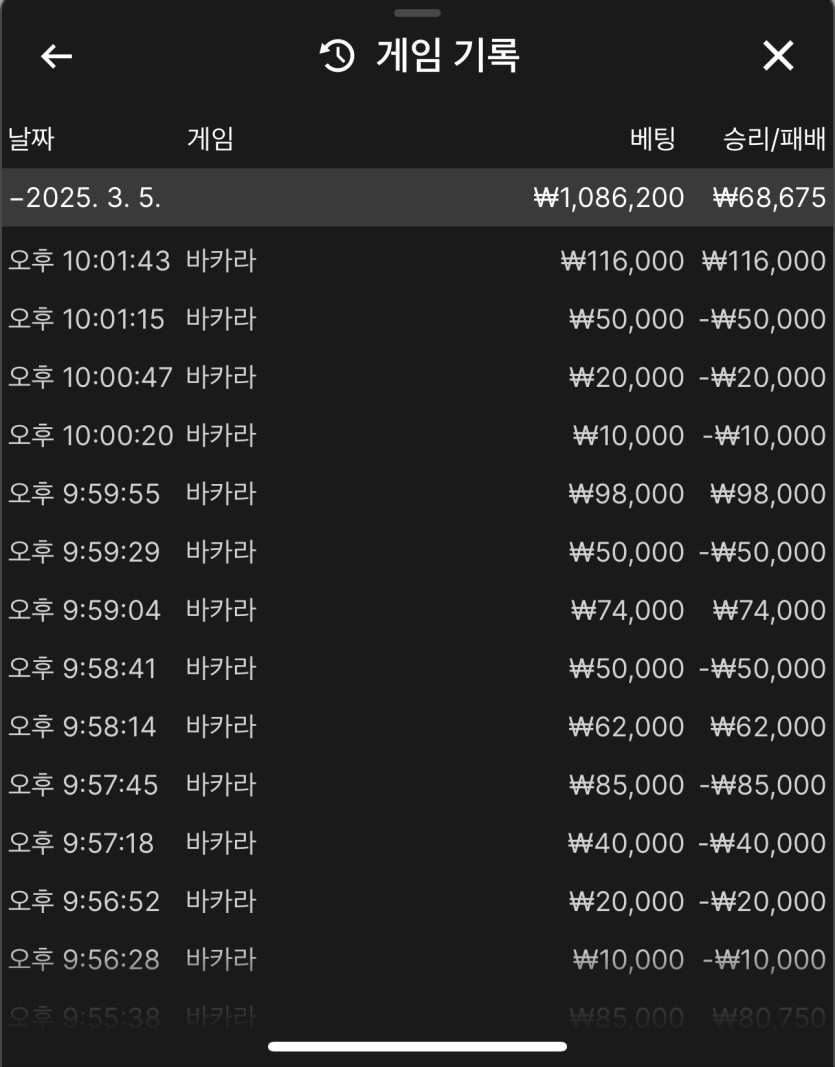
Task: Open the baccarat round at 오후 10:01:43
Action: coord(417,262)
